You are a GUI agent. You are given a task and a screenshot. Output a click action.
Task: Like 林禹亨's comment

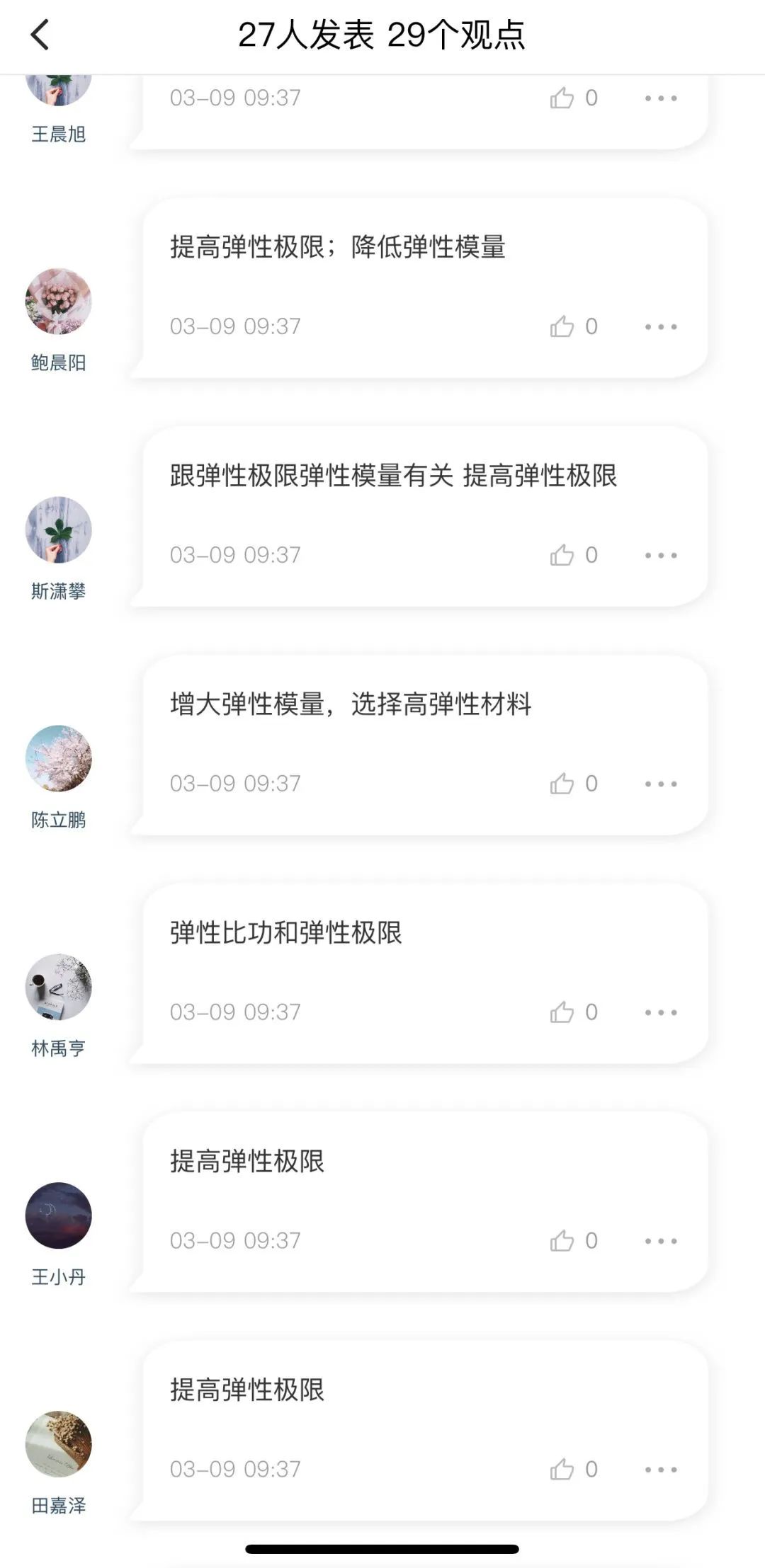point(562,1012)
